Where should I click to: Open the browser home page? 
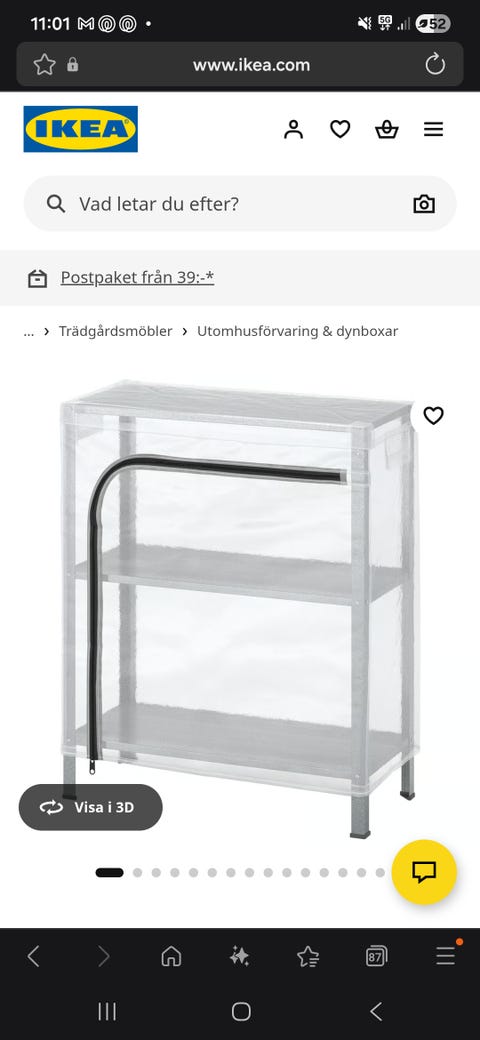(171, 956)
